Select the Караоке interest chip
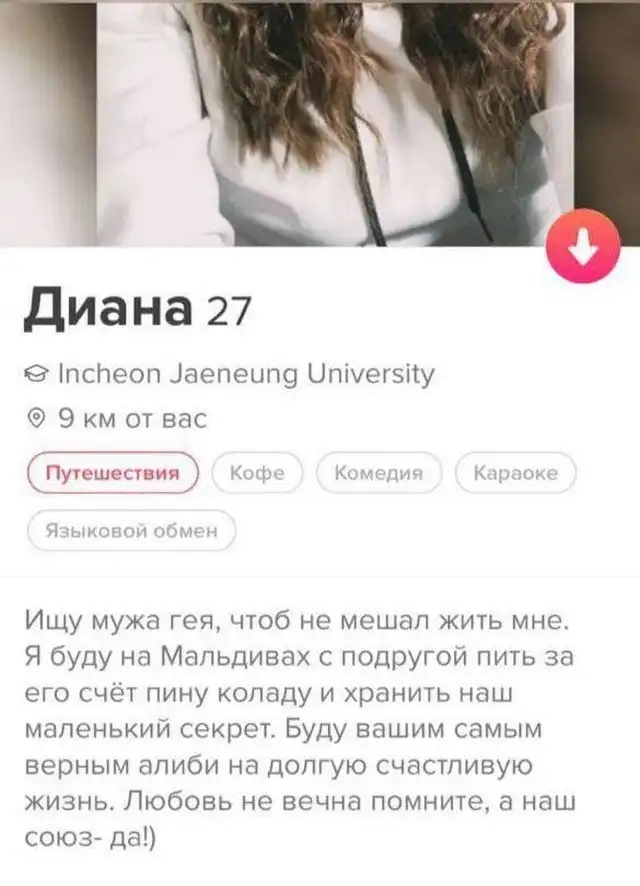The image size is (640, 886). pyautogui.click(x=514, y=474)
